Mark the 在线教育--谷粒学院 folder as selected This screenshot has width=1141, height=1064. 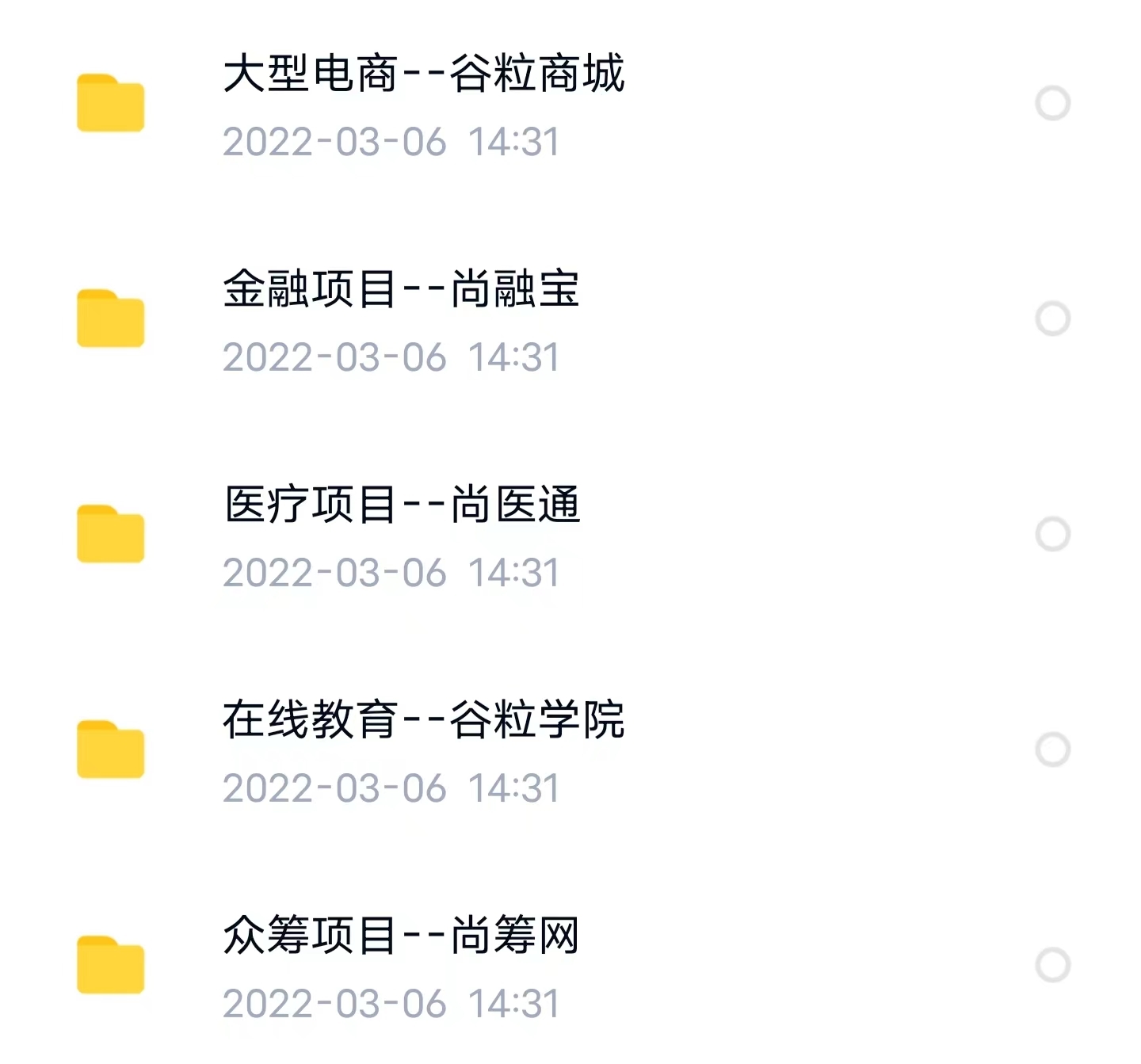pos(1053,750)
